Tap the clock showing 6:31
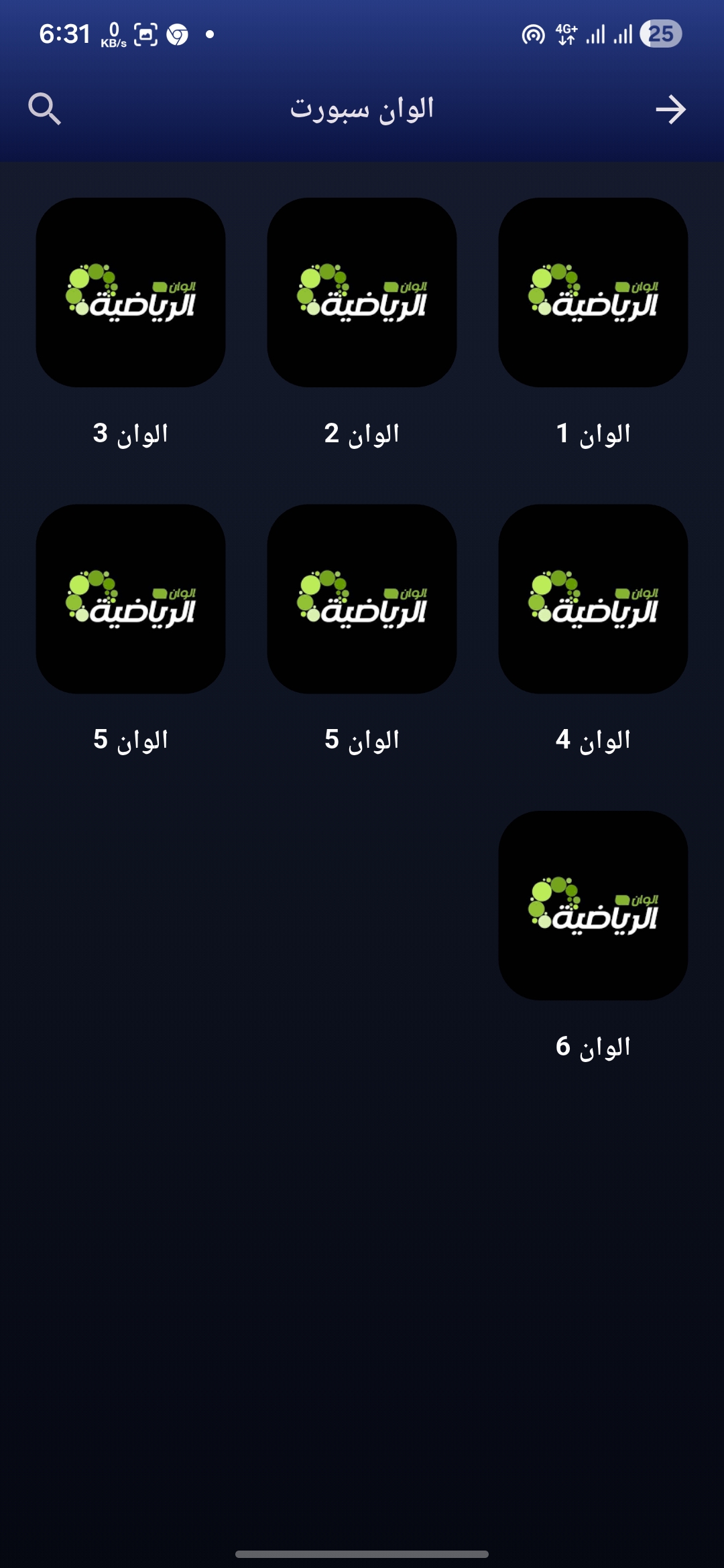 (65, 32)
